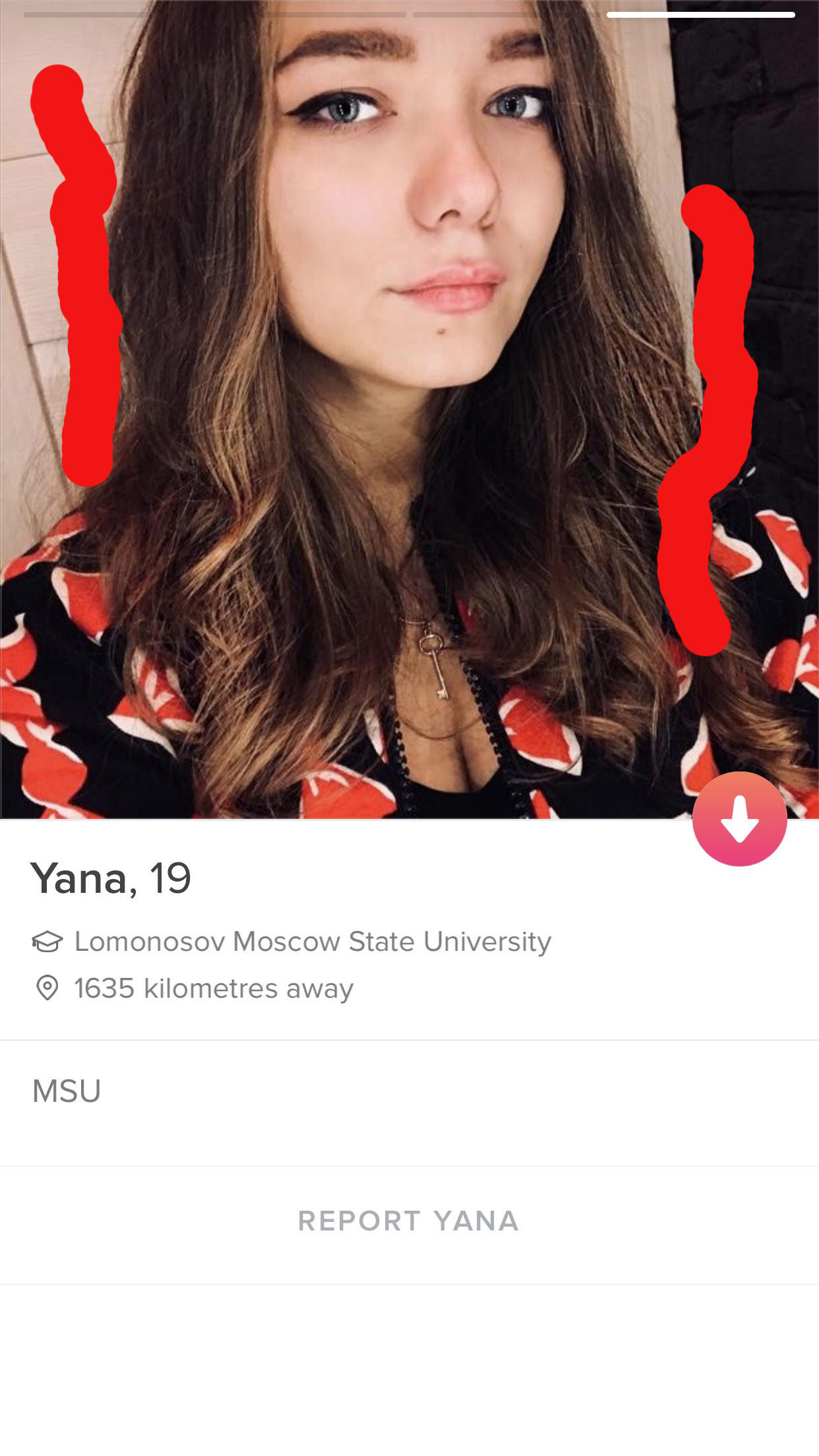819x1456 pixels.
Task: Tap Report Yana
Action: pyautogui.click(x=409, y=1221)
